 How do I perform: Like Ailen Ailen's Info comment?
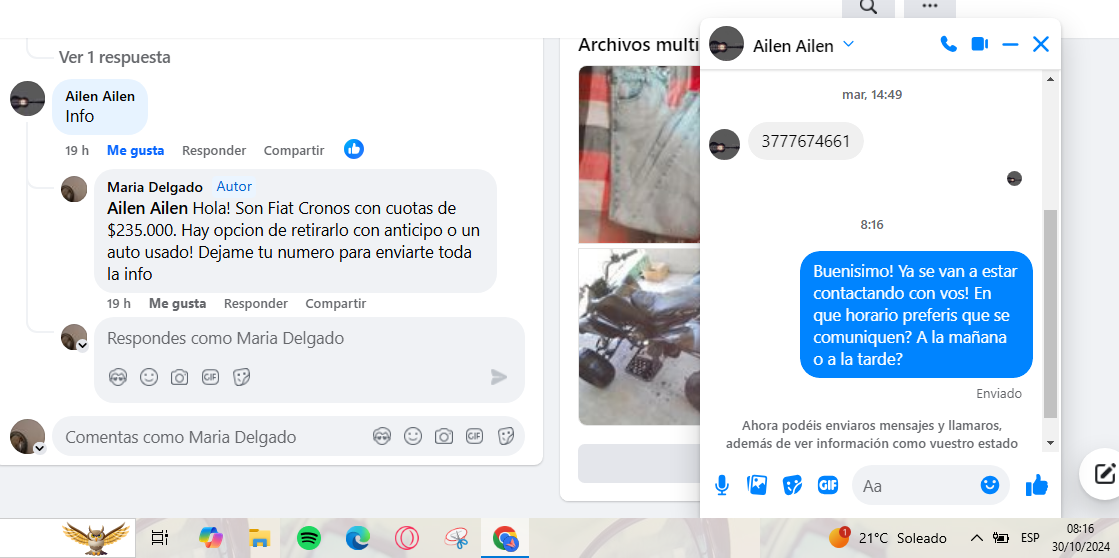(135, 150)
